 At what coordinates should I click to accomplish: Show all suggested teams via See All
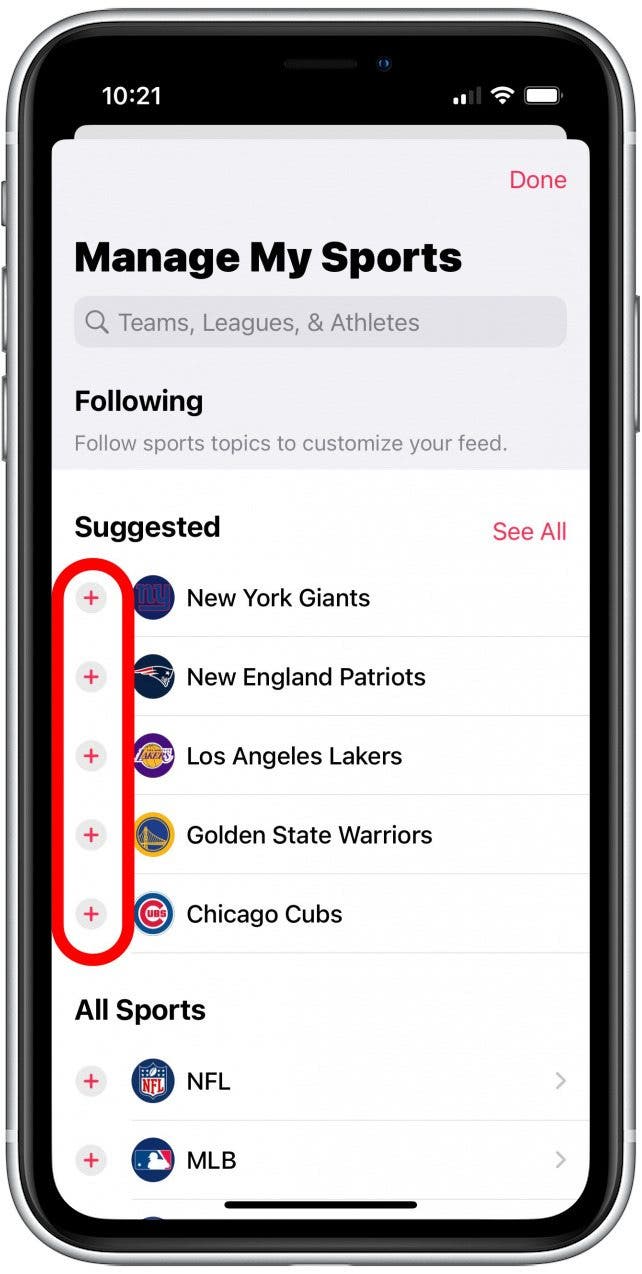tap(529, 532)
